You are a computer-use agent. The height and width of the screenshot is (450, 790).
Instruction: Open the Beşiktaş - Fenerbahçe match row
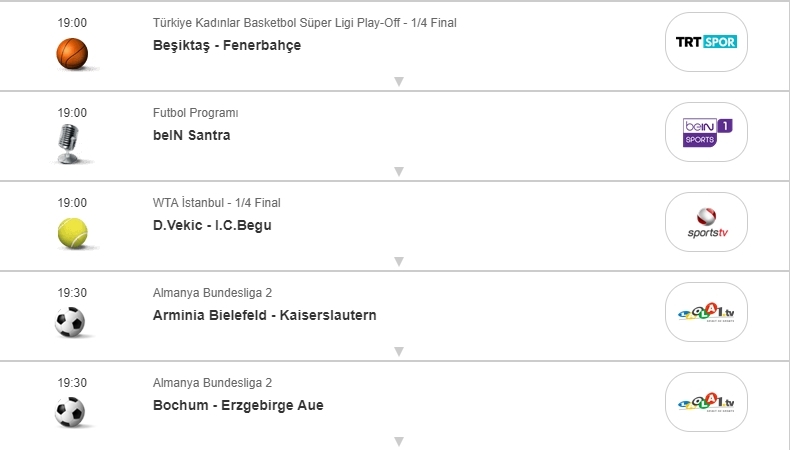[227, 45]
